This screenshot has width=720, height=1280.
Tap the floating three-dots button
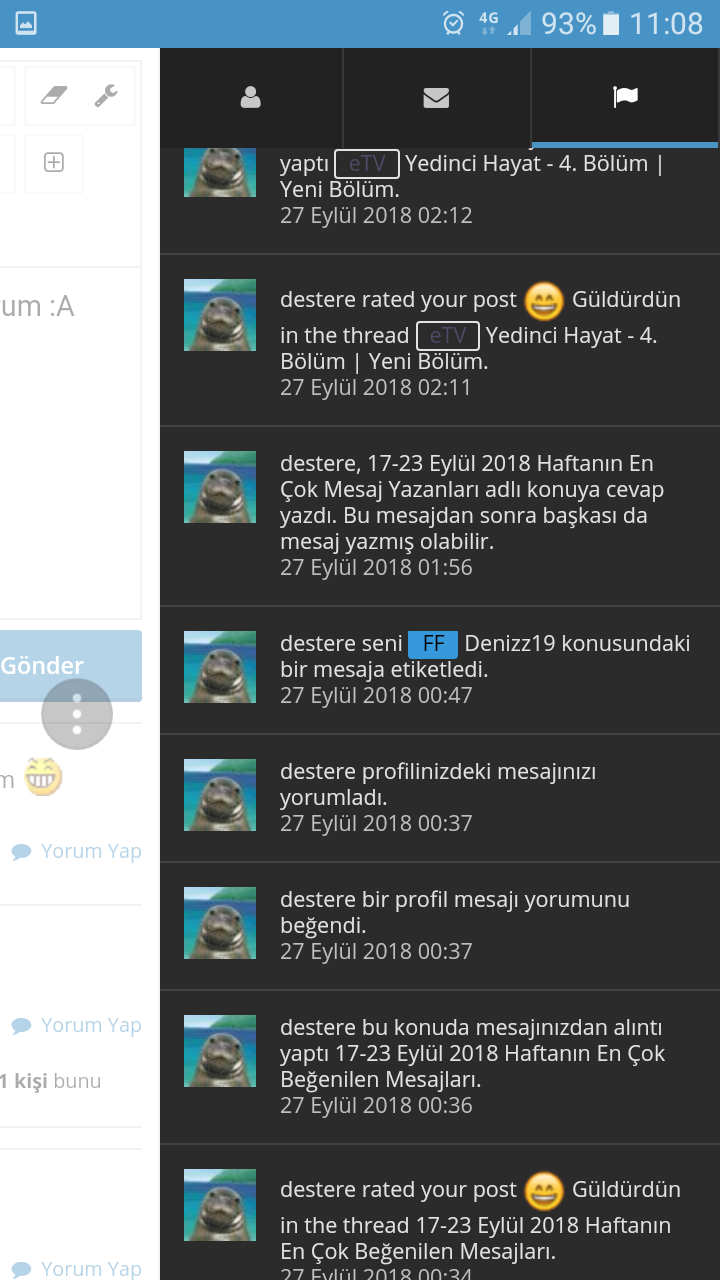[77, 714]
